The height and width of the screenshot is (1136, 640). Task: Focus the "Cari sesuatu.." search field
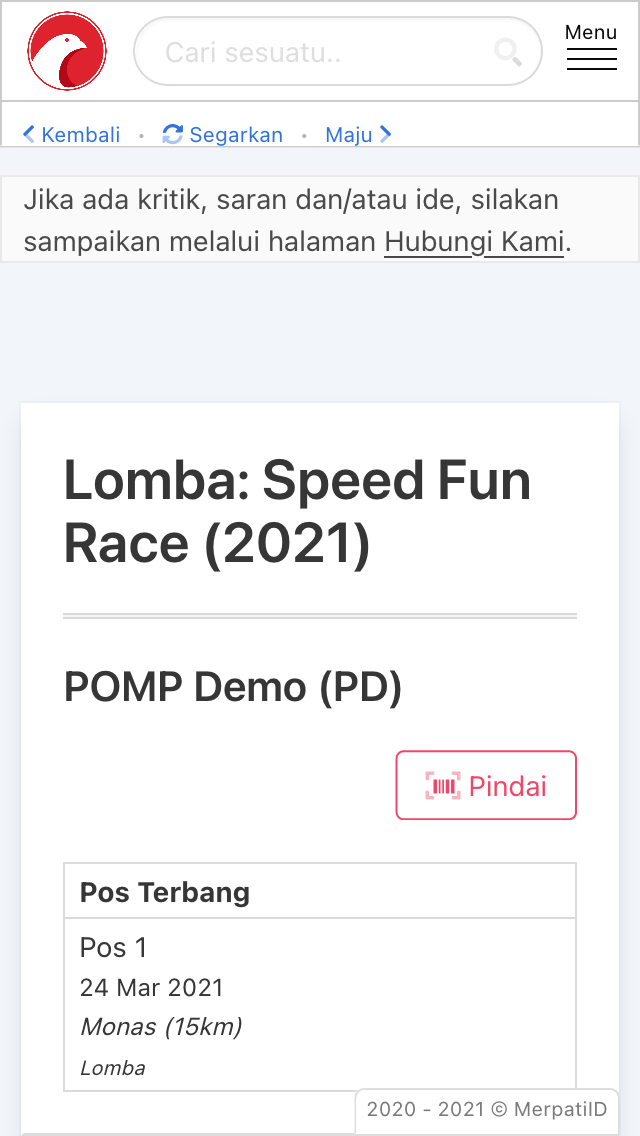pos(320,52)
